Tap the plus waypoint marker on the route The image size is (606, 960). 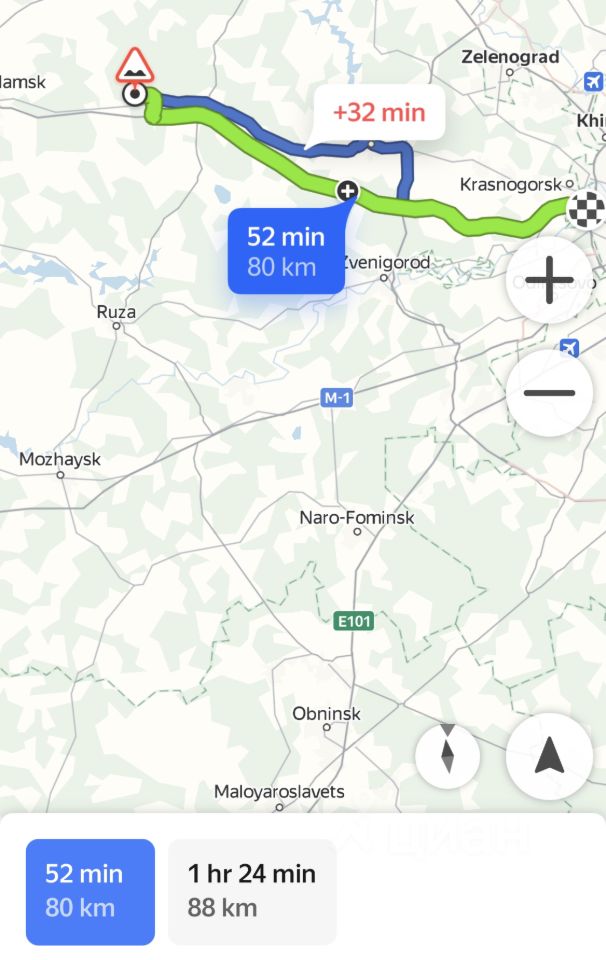(x=347, y=189)
